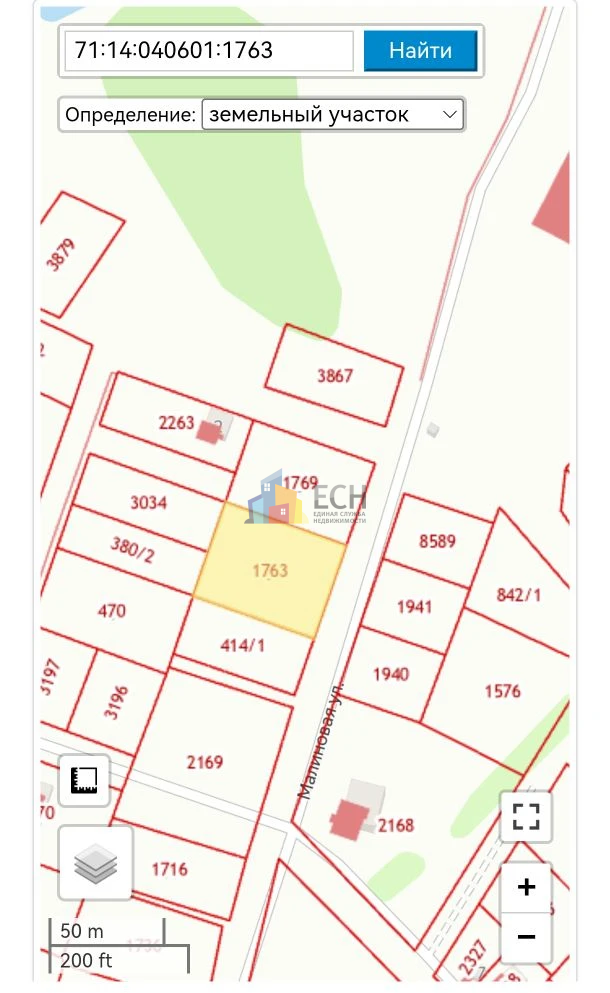Expand the Определение type dropdown
This screenshot has width=610, height=993.
pos(333,115)
